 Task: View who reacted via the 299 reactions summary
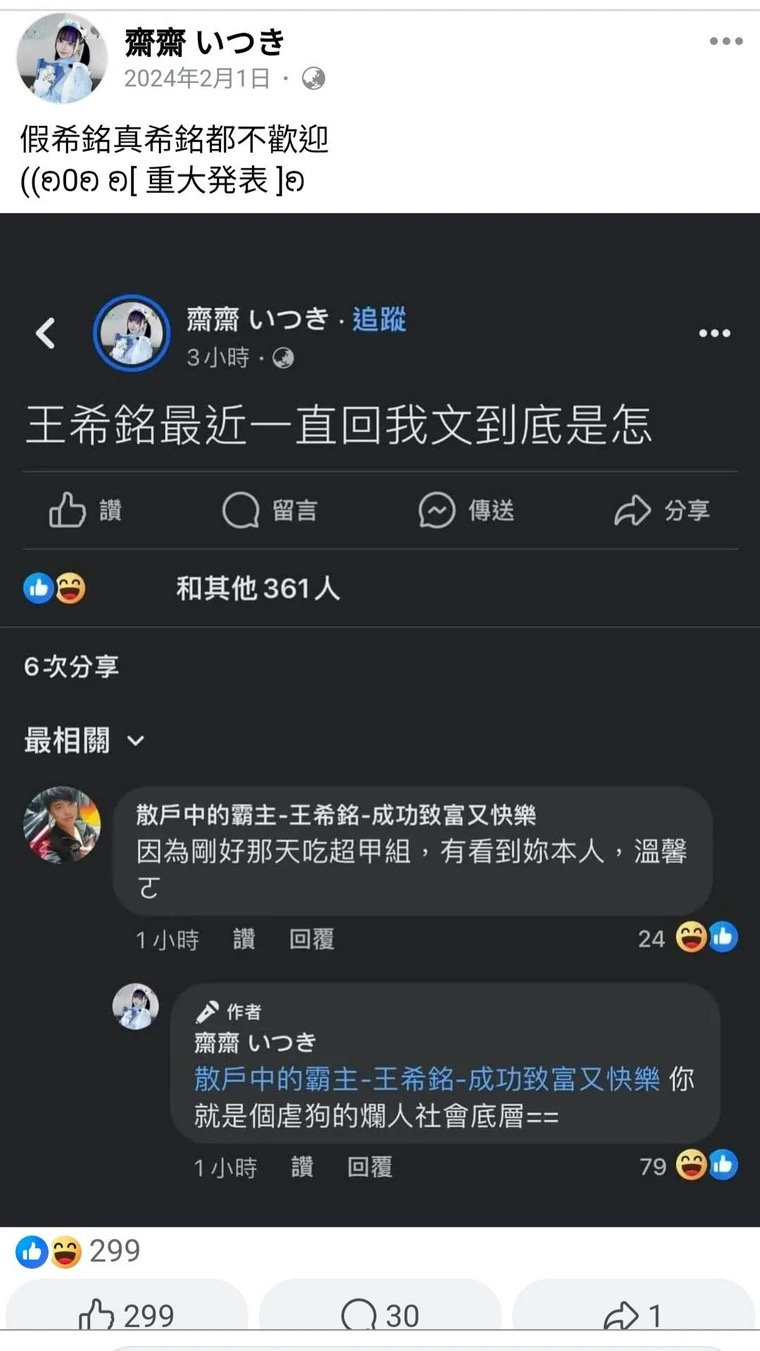click(x=78, y=1251)
